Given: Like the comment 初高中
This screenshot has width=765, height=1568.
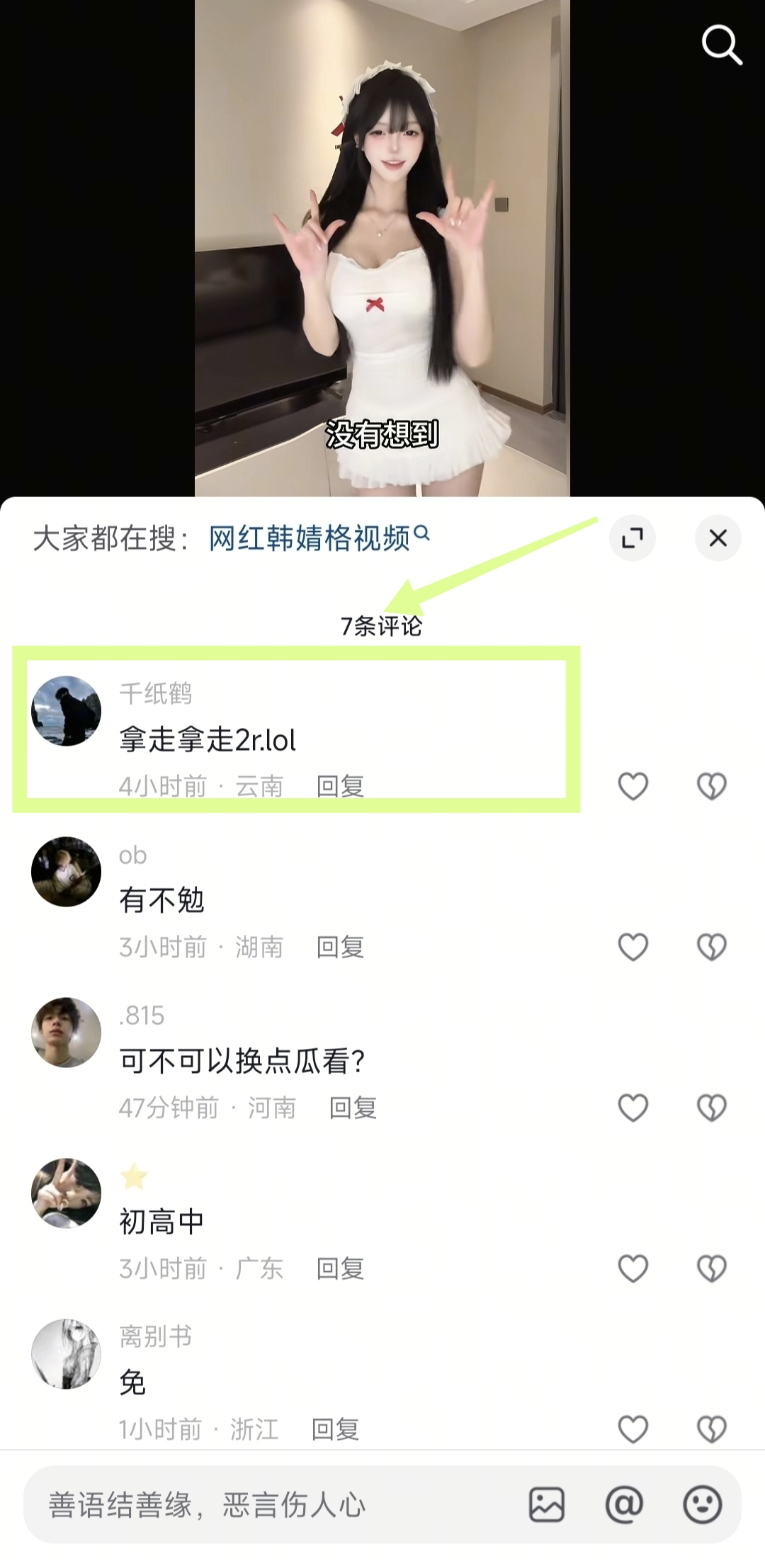Looking at the screenshot, I should click(633, 1268).
